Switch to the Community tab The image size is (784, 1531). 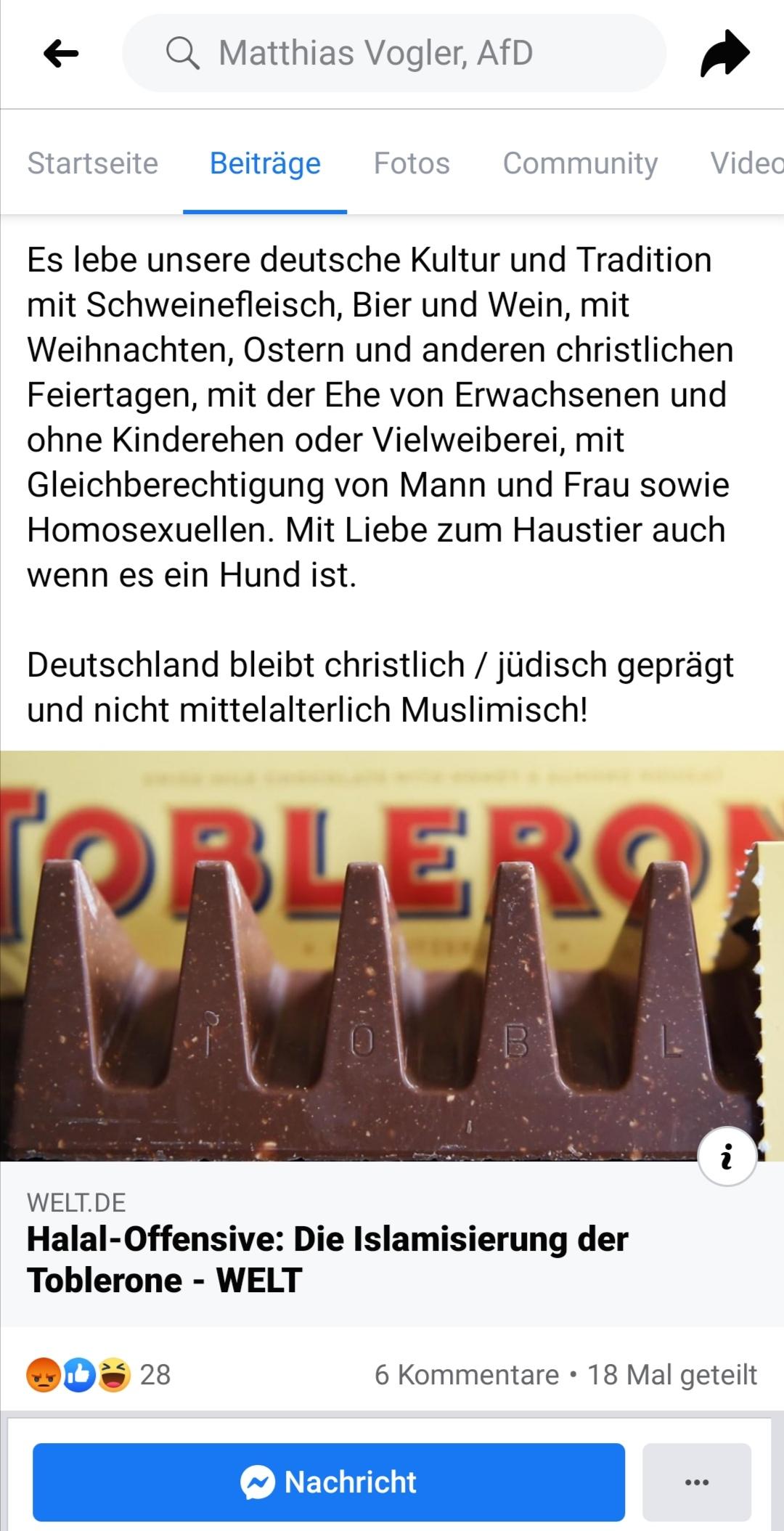pos(580,163)
